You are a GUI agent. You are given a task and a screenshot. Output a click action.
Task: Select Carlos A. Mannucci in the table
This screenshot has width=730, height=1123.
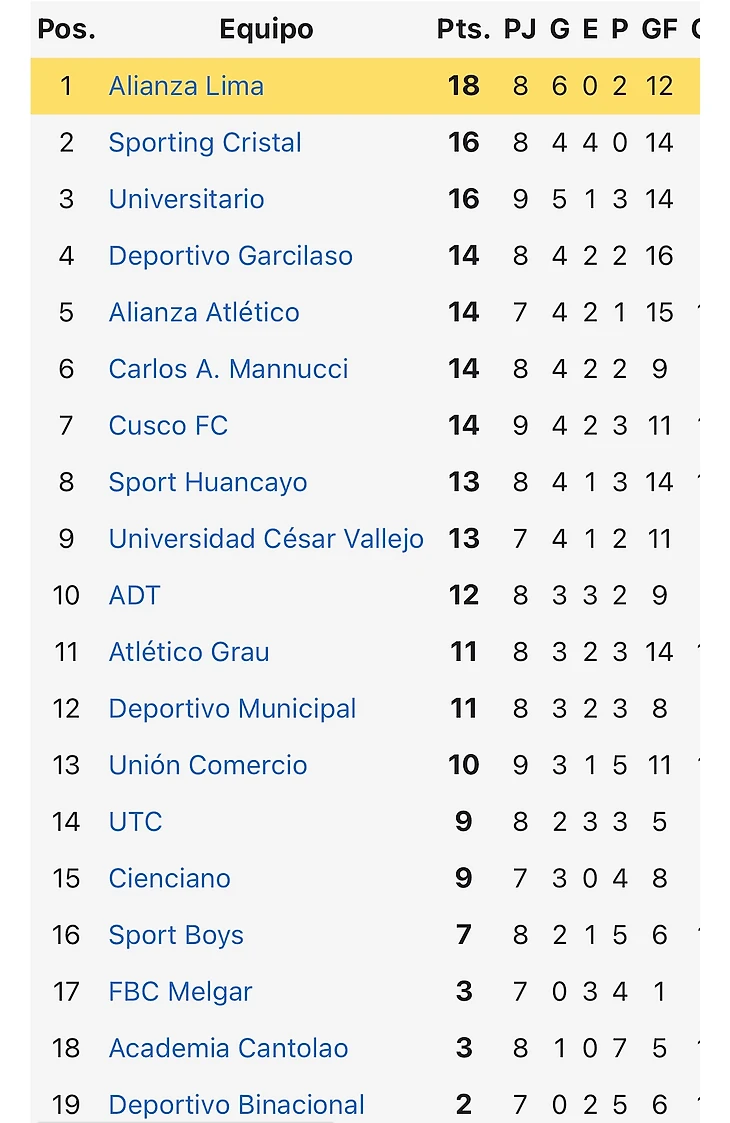(228, 369)
